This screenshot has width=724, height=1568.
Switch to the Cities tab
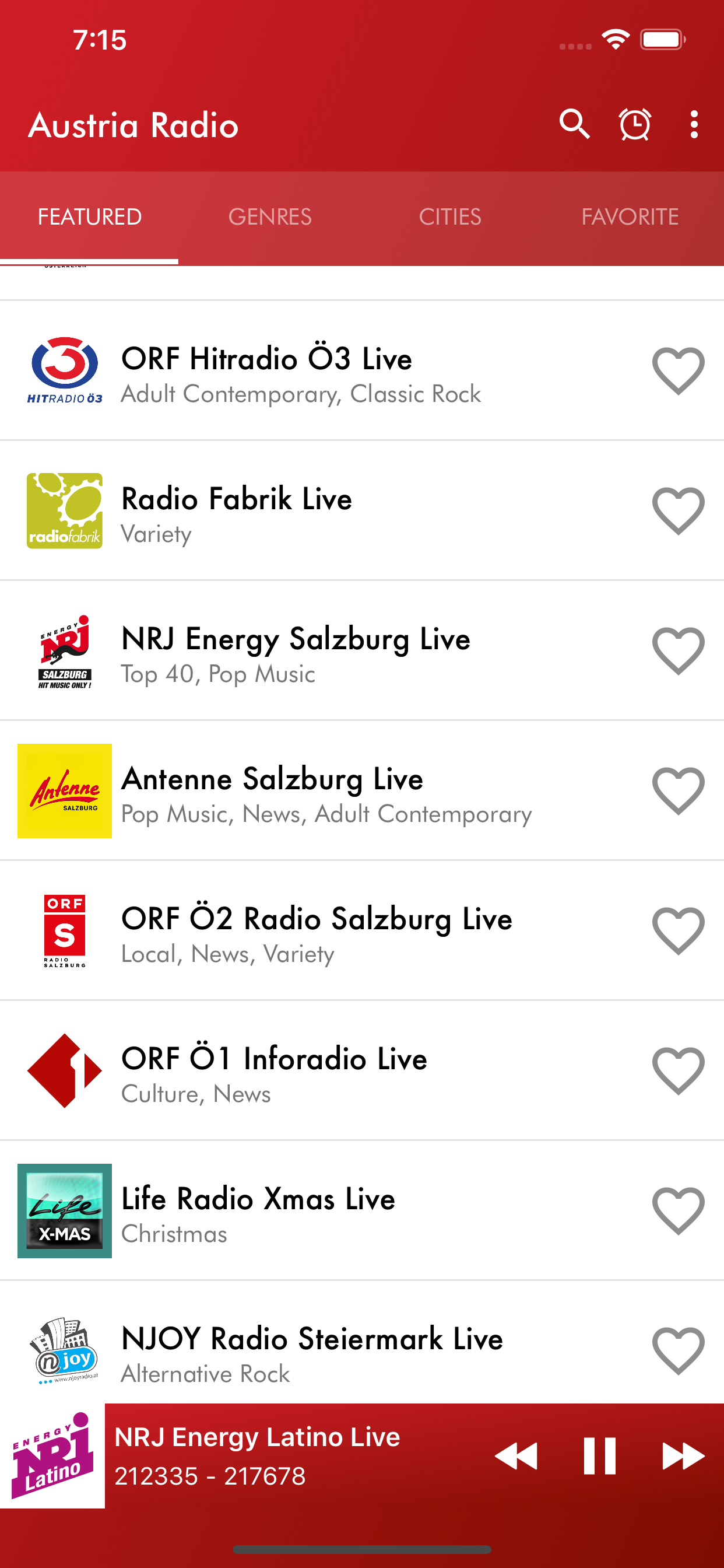(450, 218)
